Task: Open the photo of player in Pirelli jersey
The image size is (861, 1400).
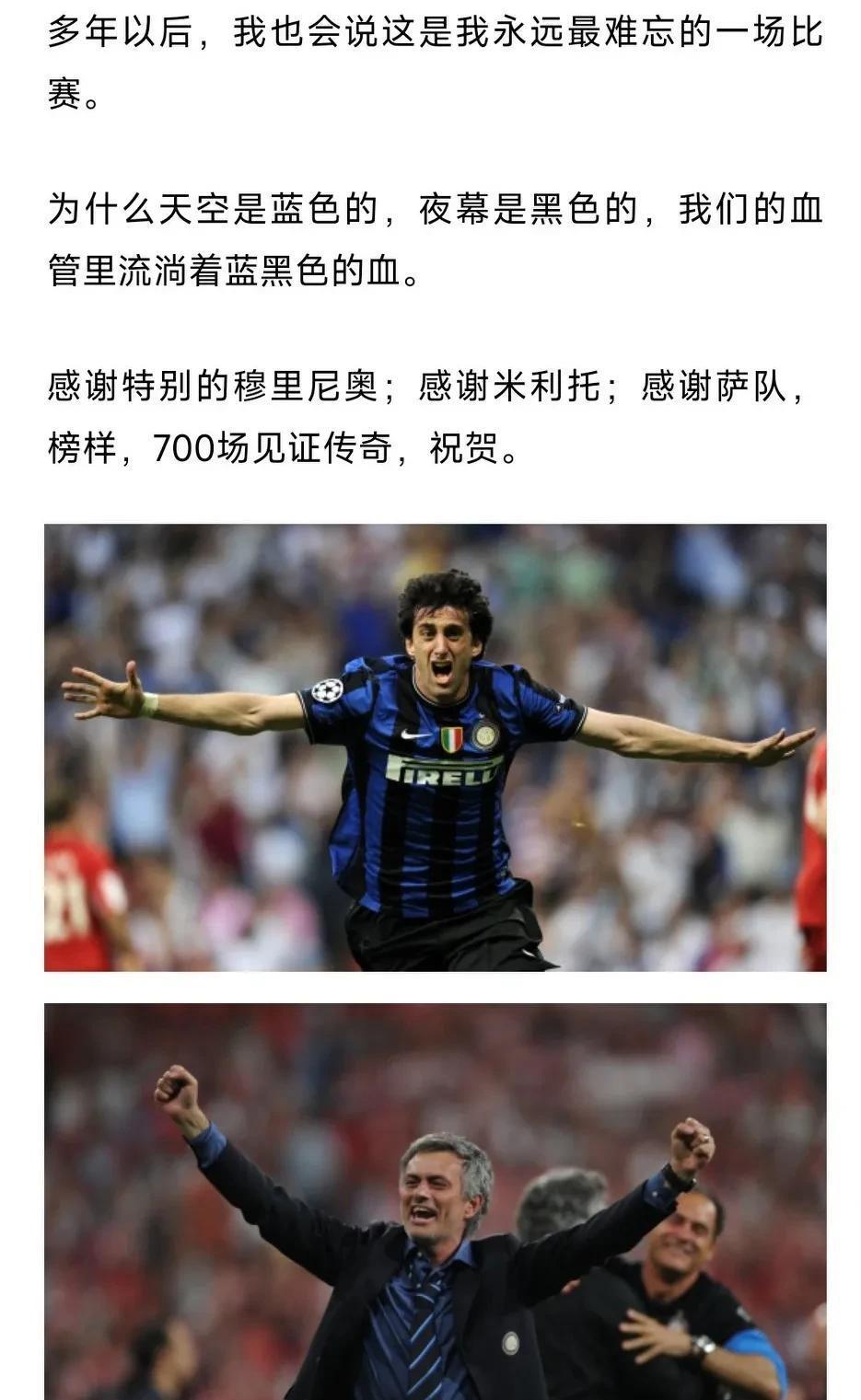Action: pyautogui.click(x=435, y=747)
